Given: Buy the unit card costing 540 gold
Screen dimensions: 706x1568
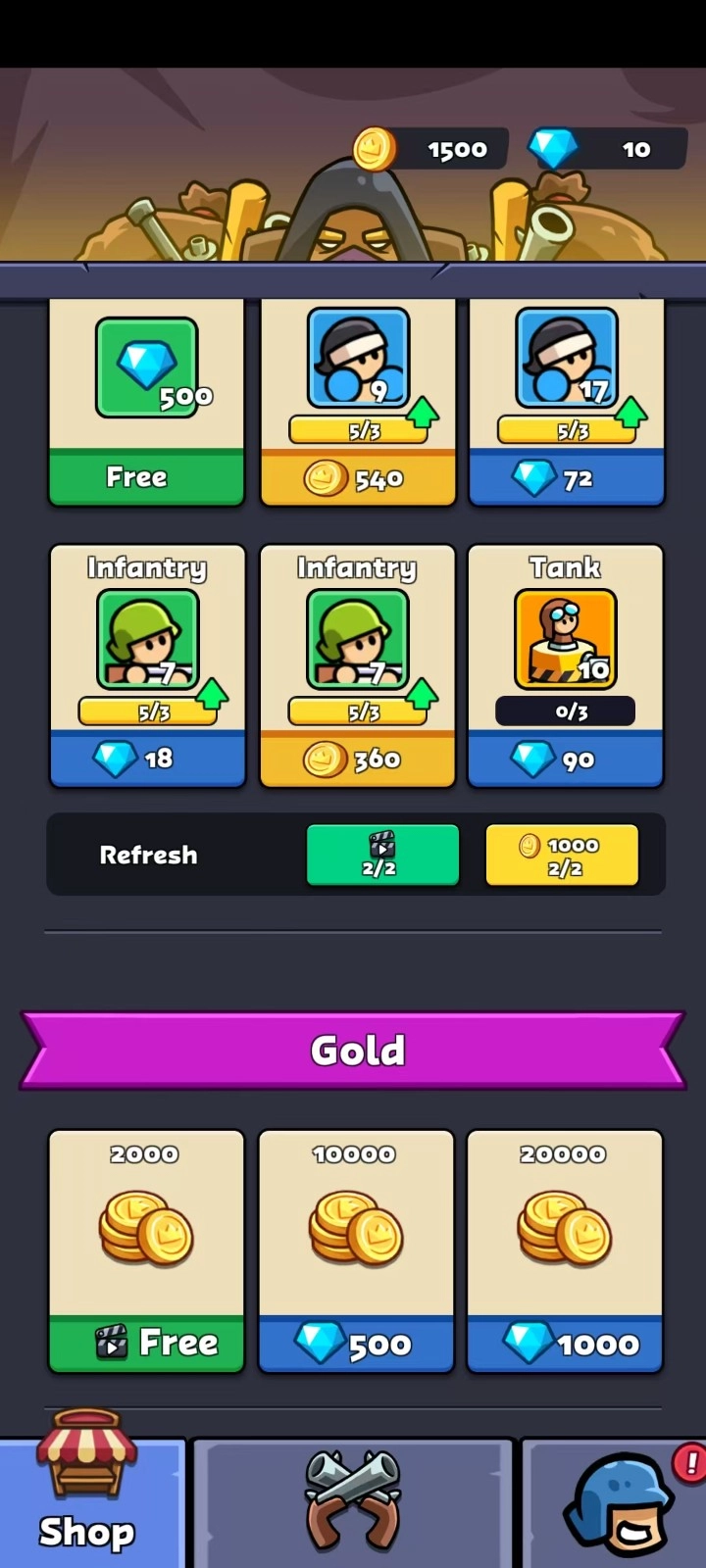Looking at the screenshot, I should [x=357, y=478].
